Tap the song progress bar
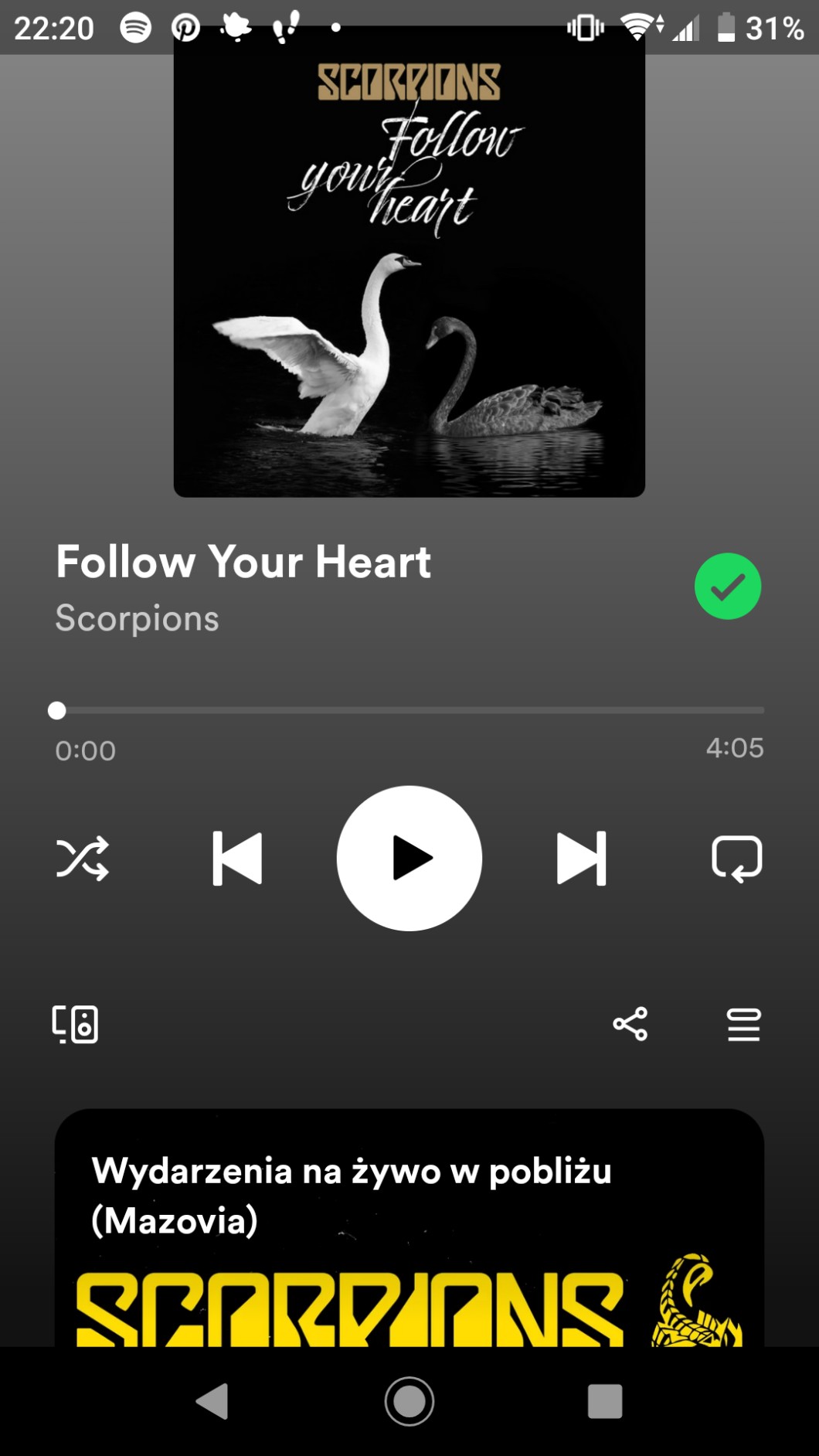Viewport: 819px width, 1456px height. click(409, 709)
